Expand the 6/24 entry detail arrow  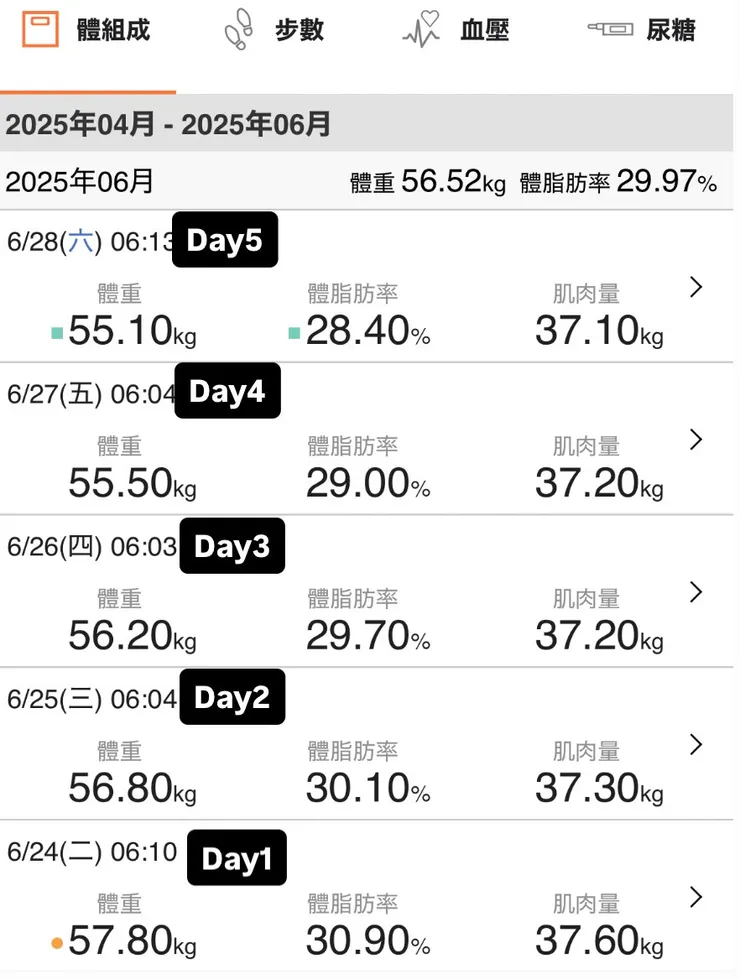[x=695, y=899]
